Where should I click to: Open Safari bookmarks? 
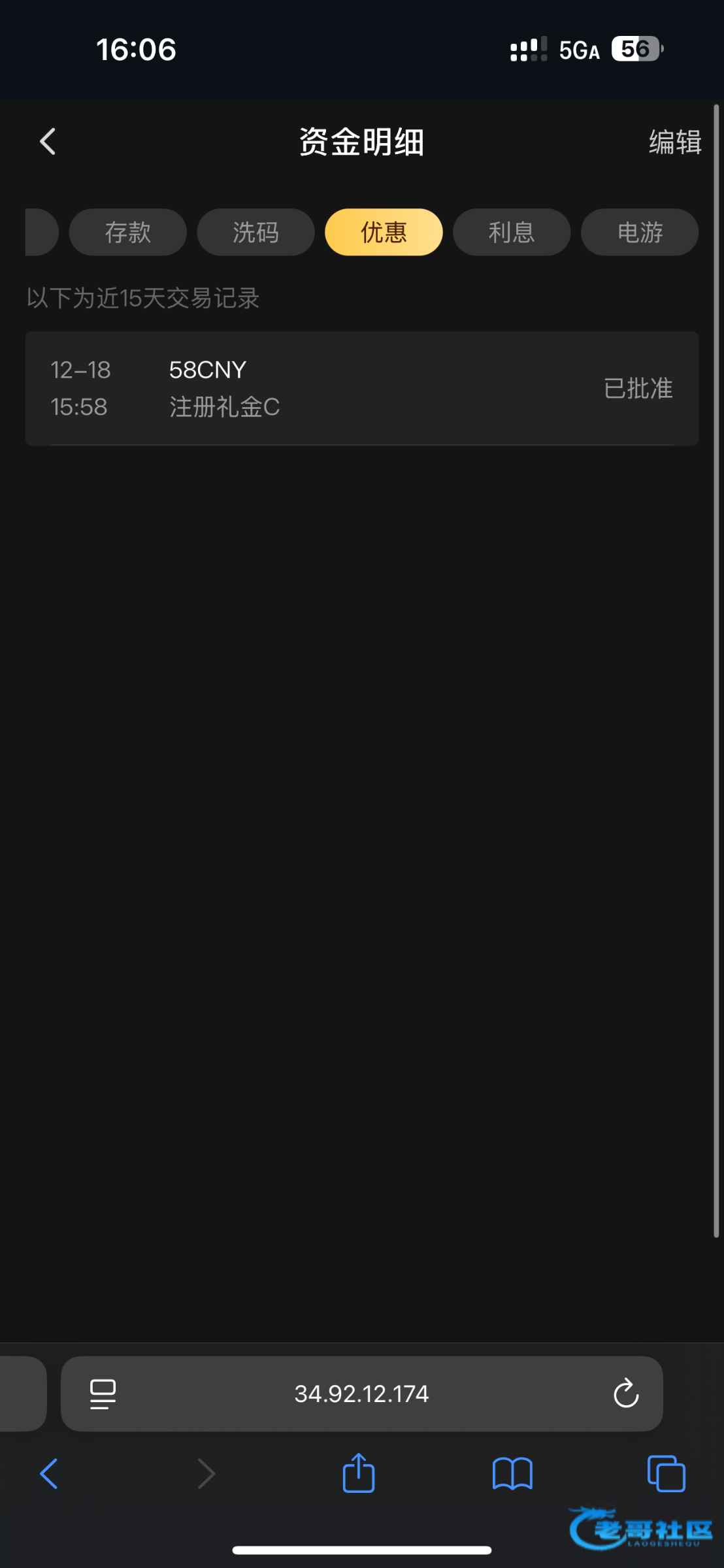[x=512, y=1473]
